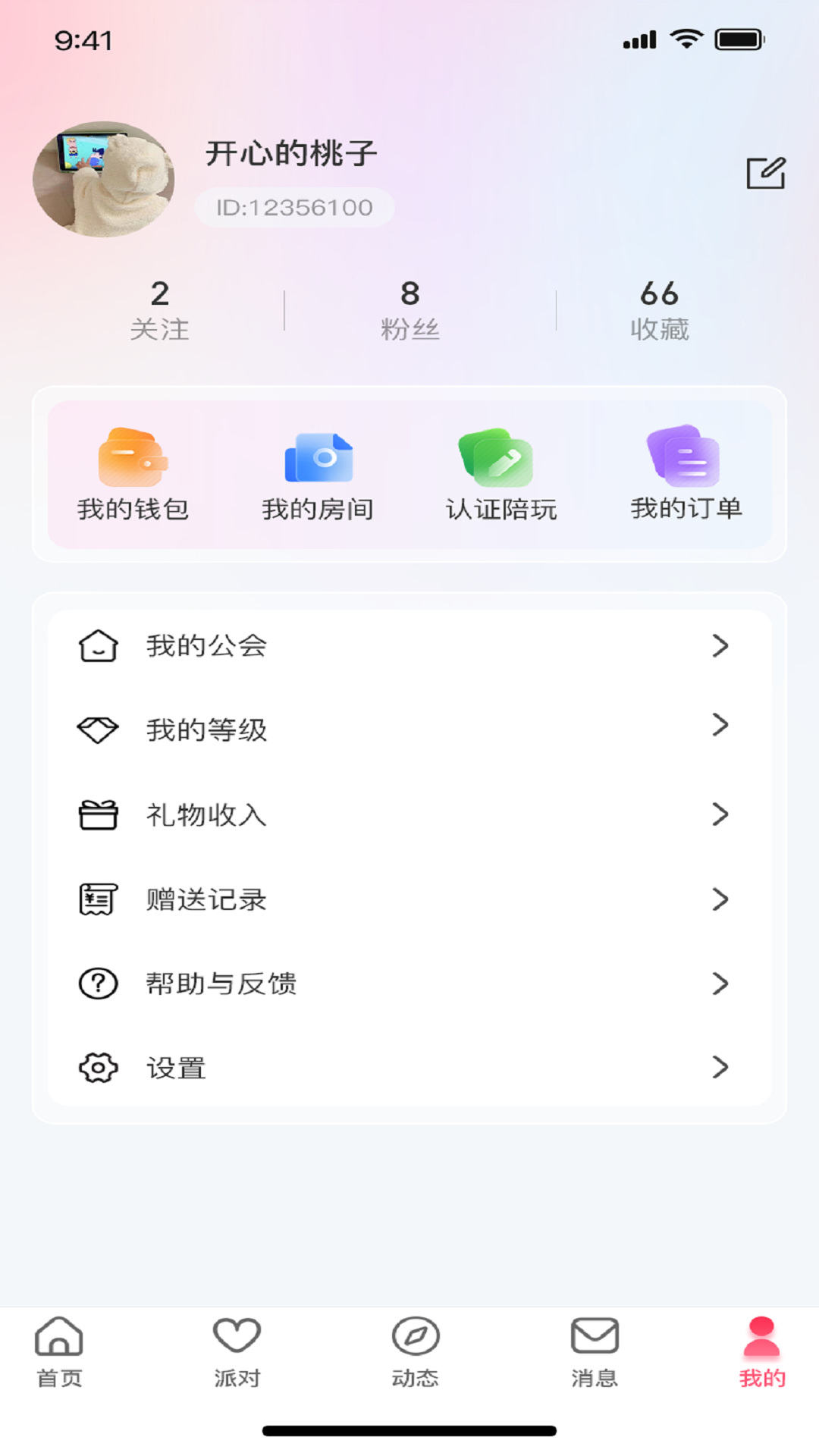
Task: Switch to the 首页 tab
Action: (x=59, y=1352)
